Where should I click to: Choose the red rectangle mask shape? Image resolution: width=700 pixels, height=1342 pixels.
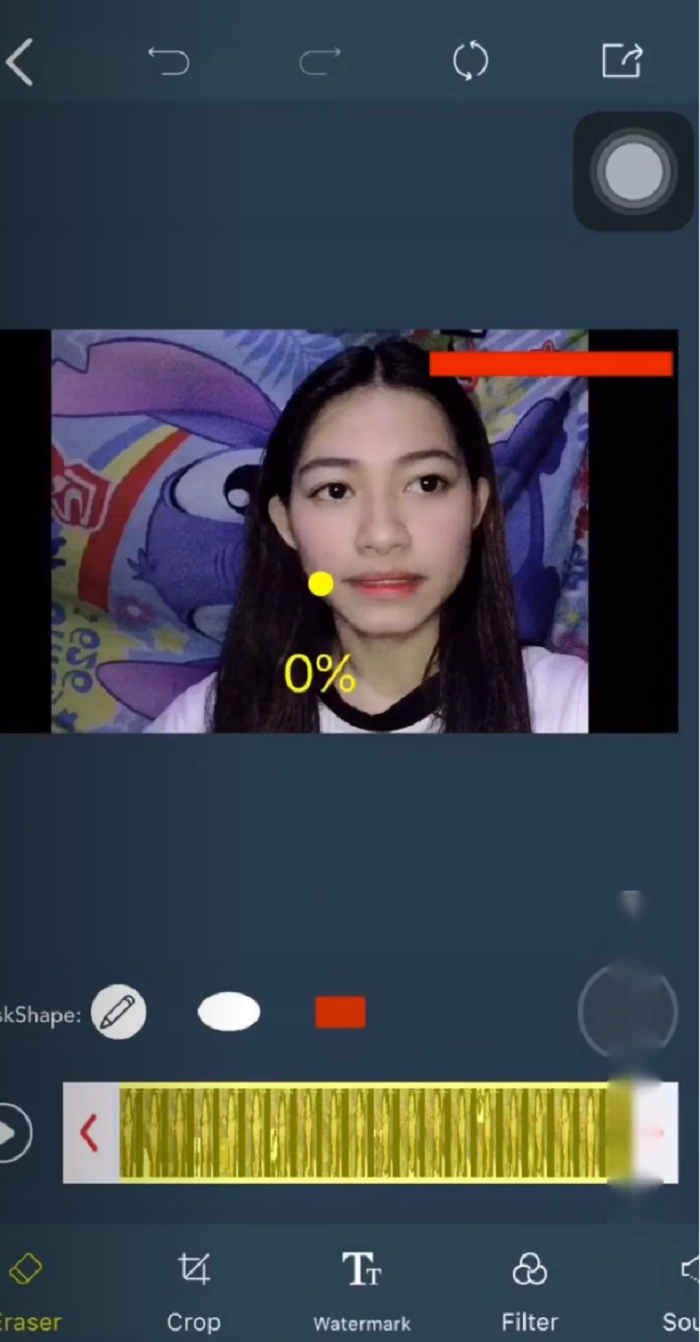point(340,1012)
